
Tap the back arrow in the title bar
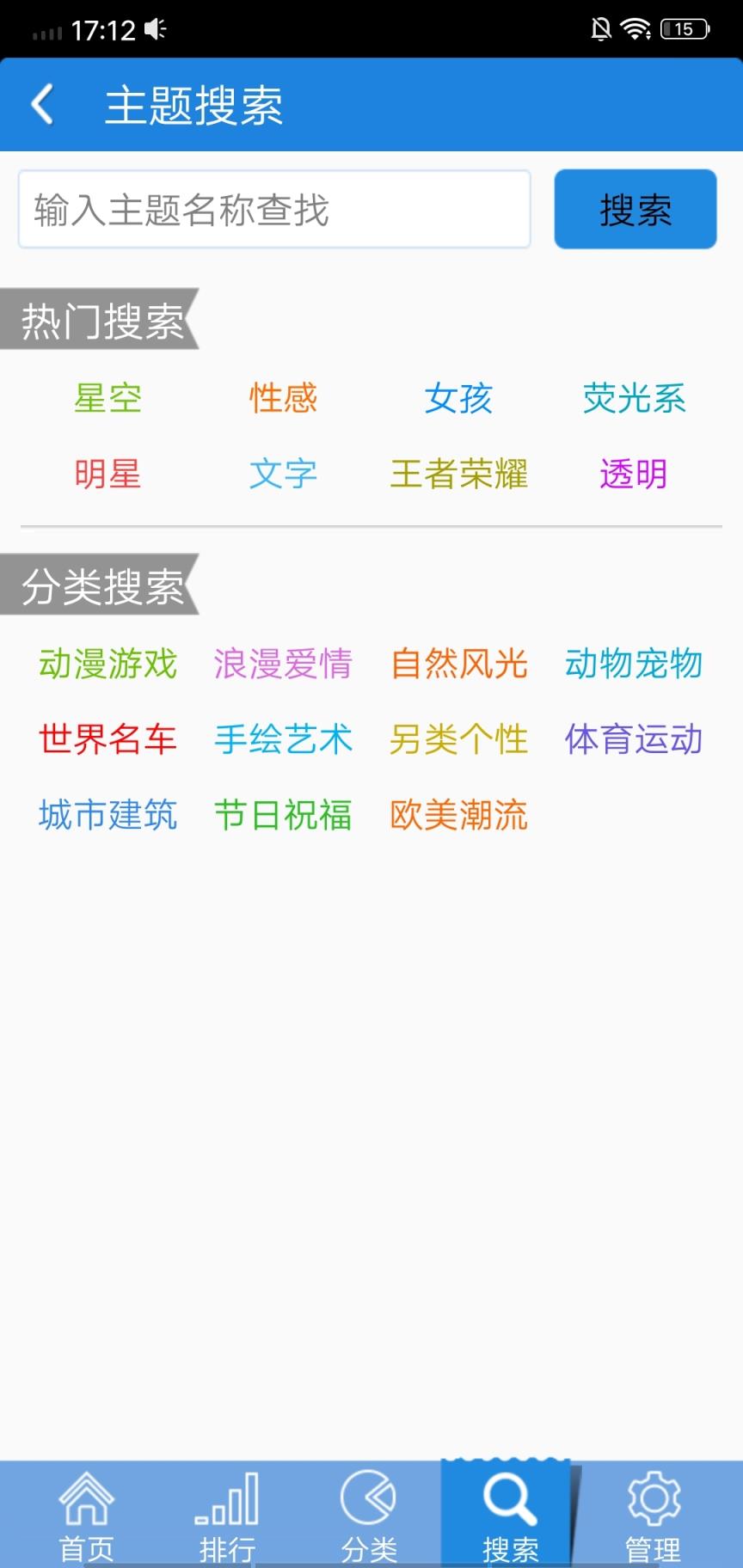tap(41, 102)
